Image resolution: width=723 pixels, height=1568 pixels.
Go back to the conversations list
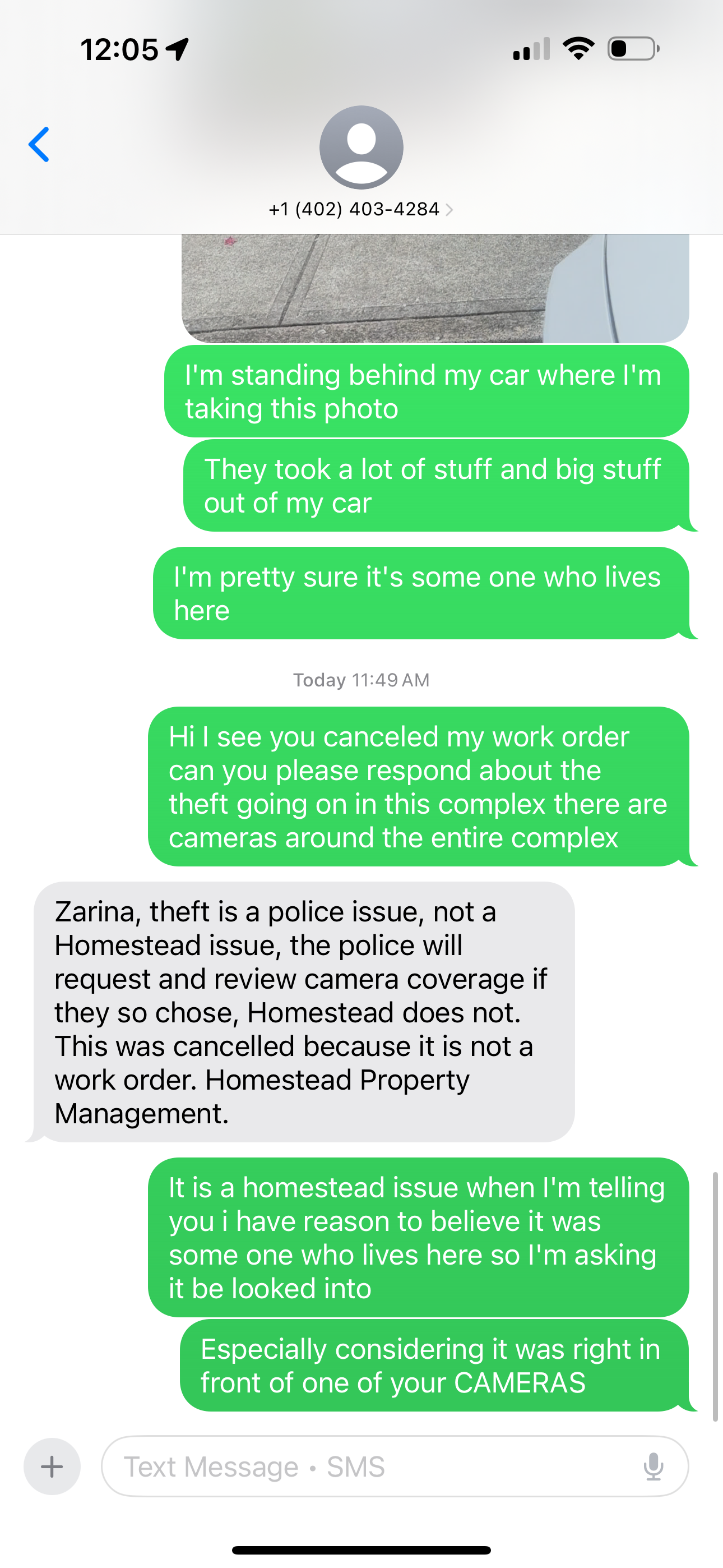click(x=39, y=144)
